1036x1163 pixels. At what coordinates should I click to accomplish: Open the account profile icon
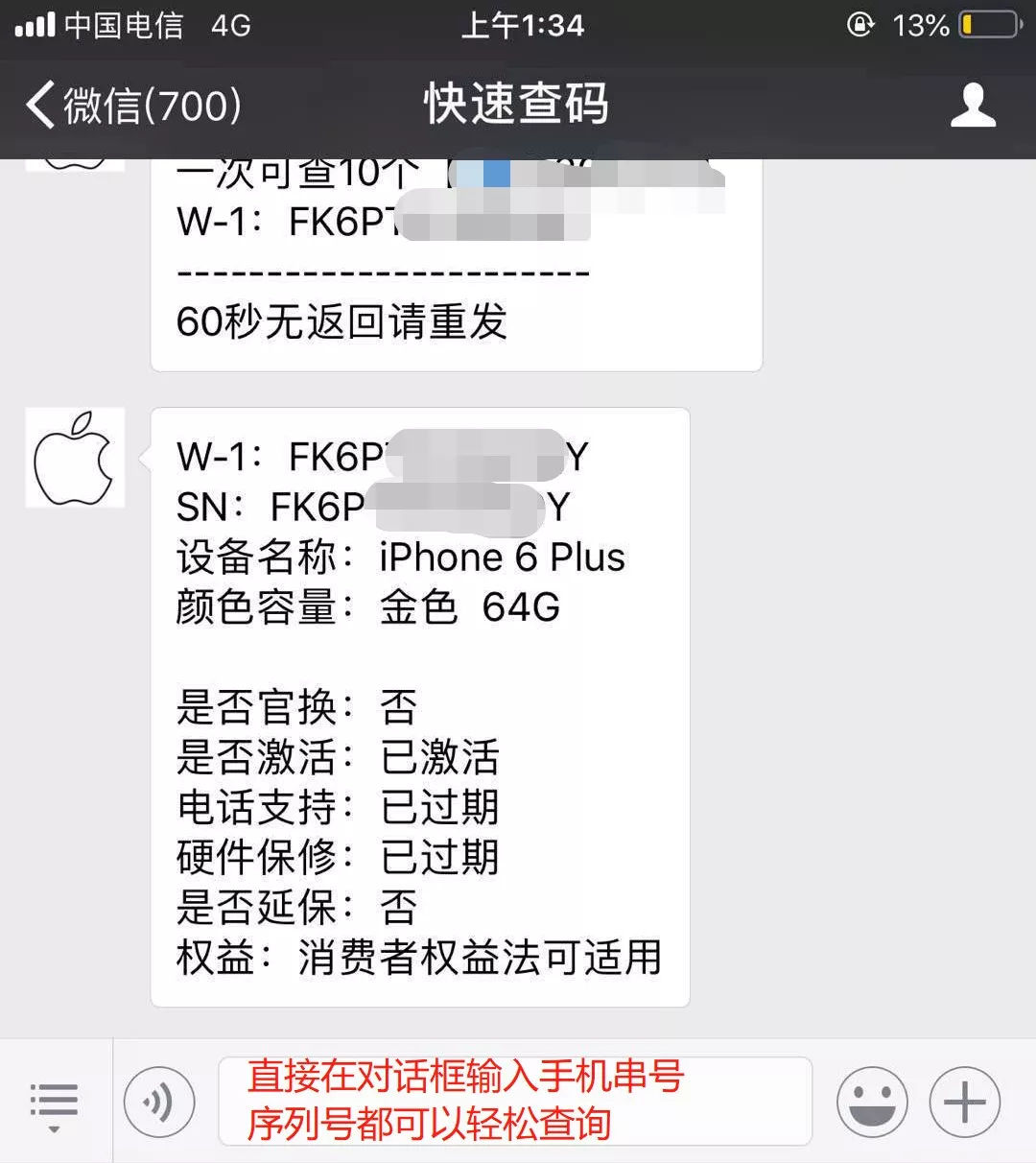pyautogui.click(x=973, y=106)
